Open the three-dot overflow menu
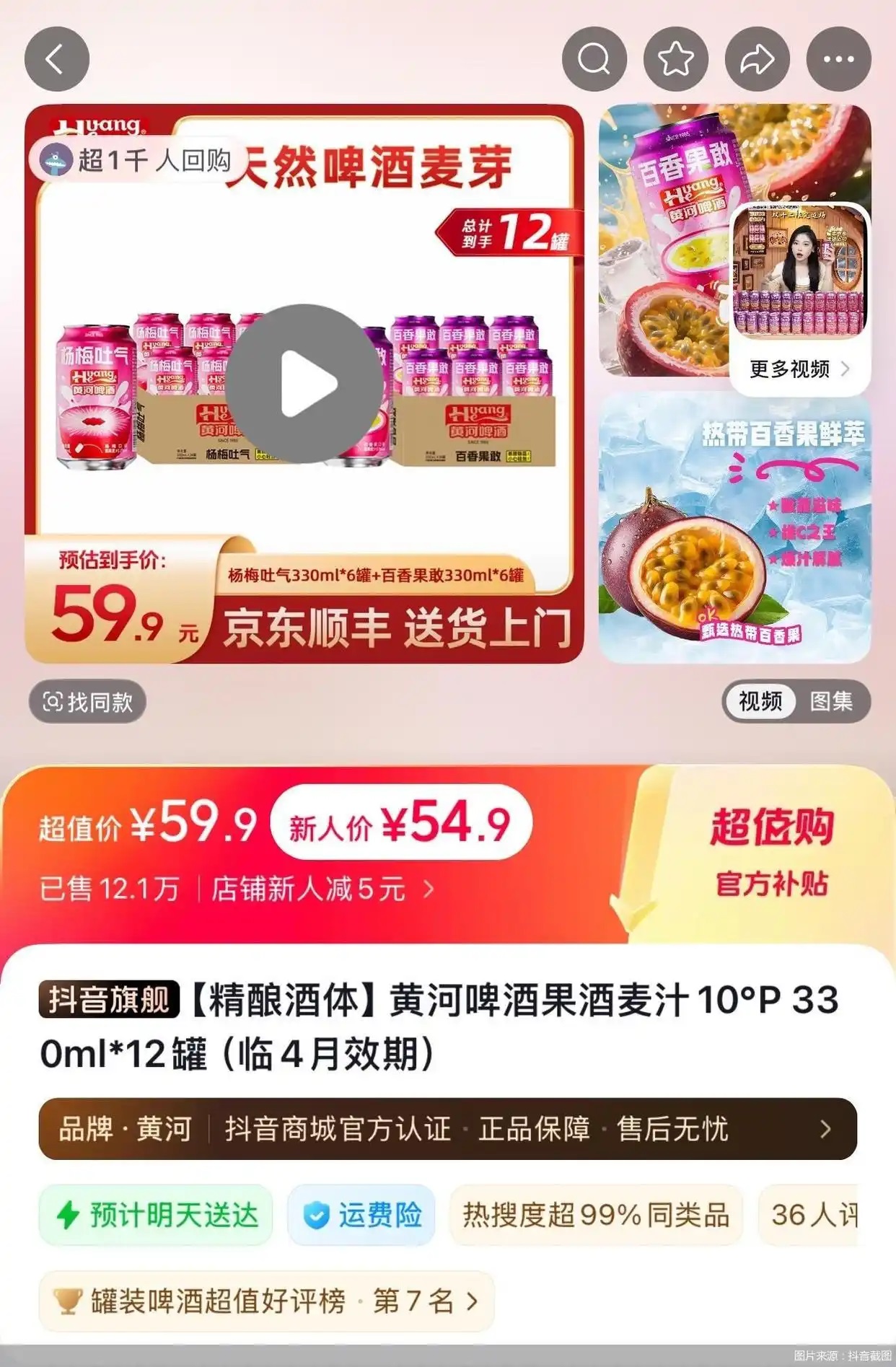The width and height of the screenshot is (896, 1367). tap(838, 59)
